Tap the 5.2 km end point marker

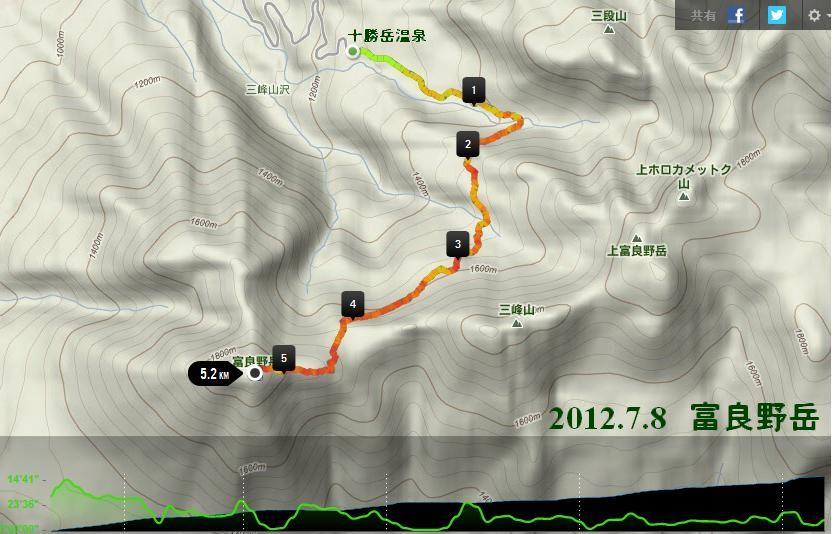[x=215, y=374]
